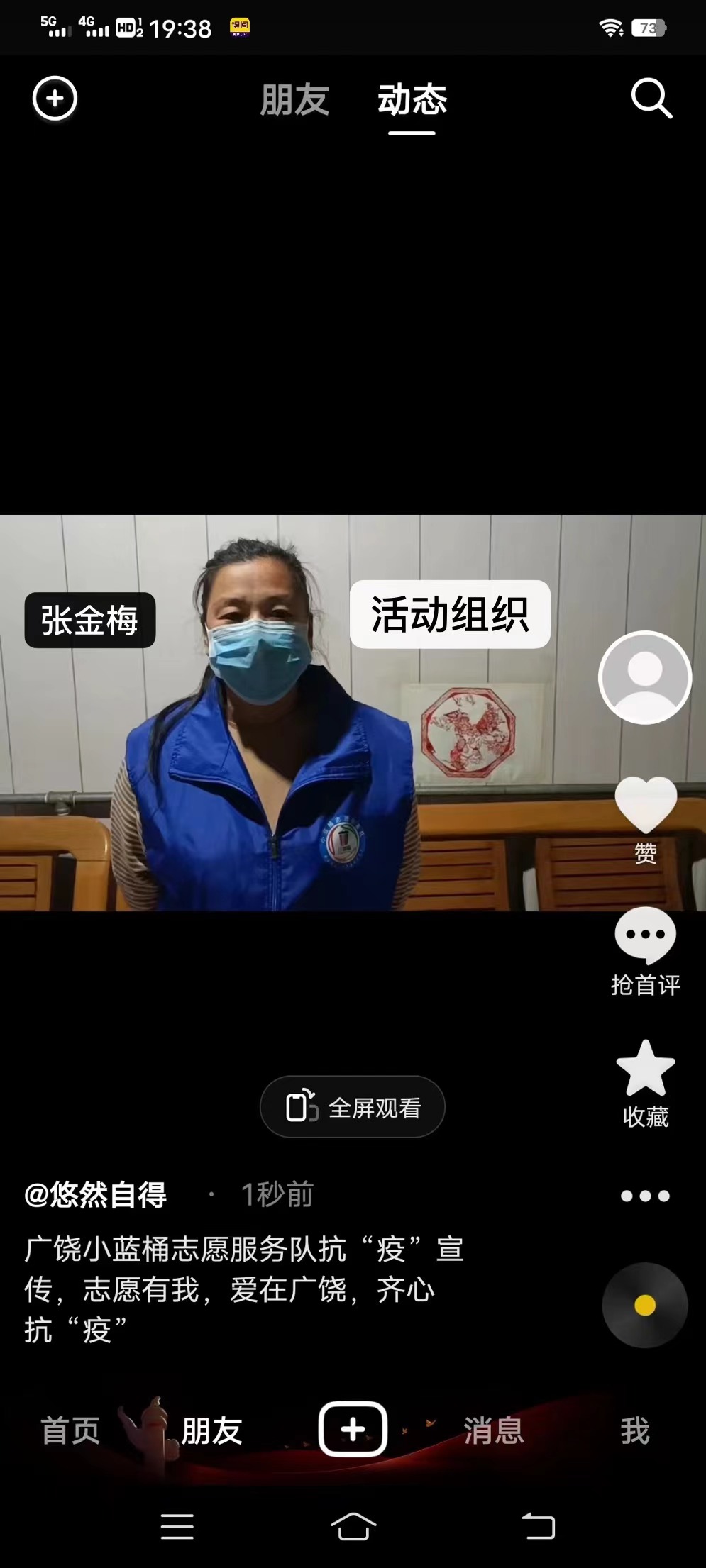Like this video with the heart 赞
This screenshot has width=706, height=1568.
[646, 820]
